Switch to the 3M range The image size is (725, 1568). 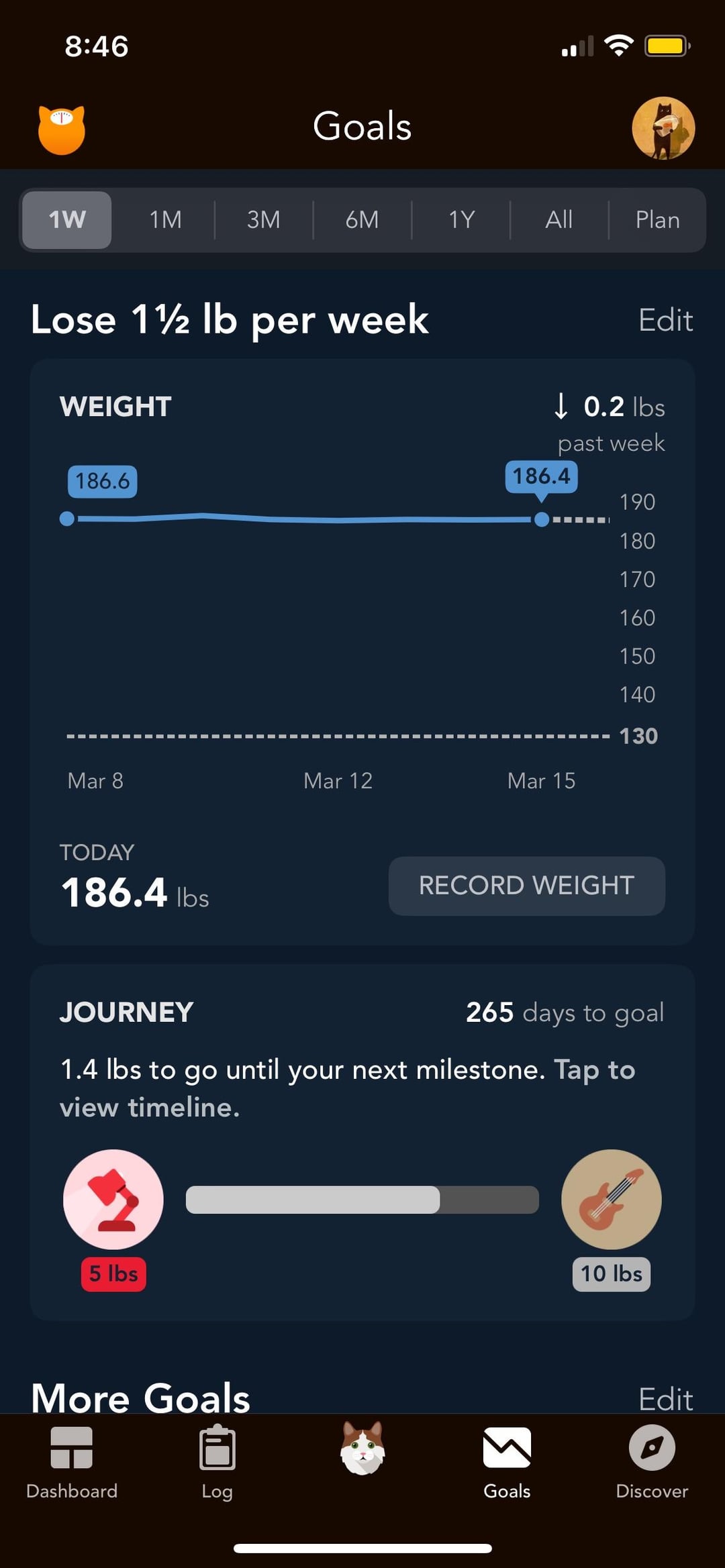[x=263, y=219]
